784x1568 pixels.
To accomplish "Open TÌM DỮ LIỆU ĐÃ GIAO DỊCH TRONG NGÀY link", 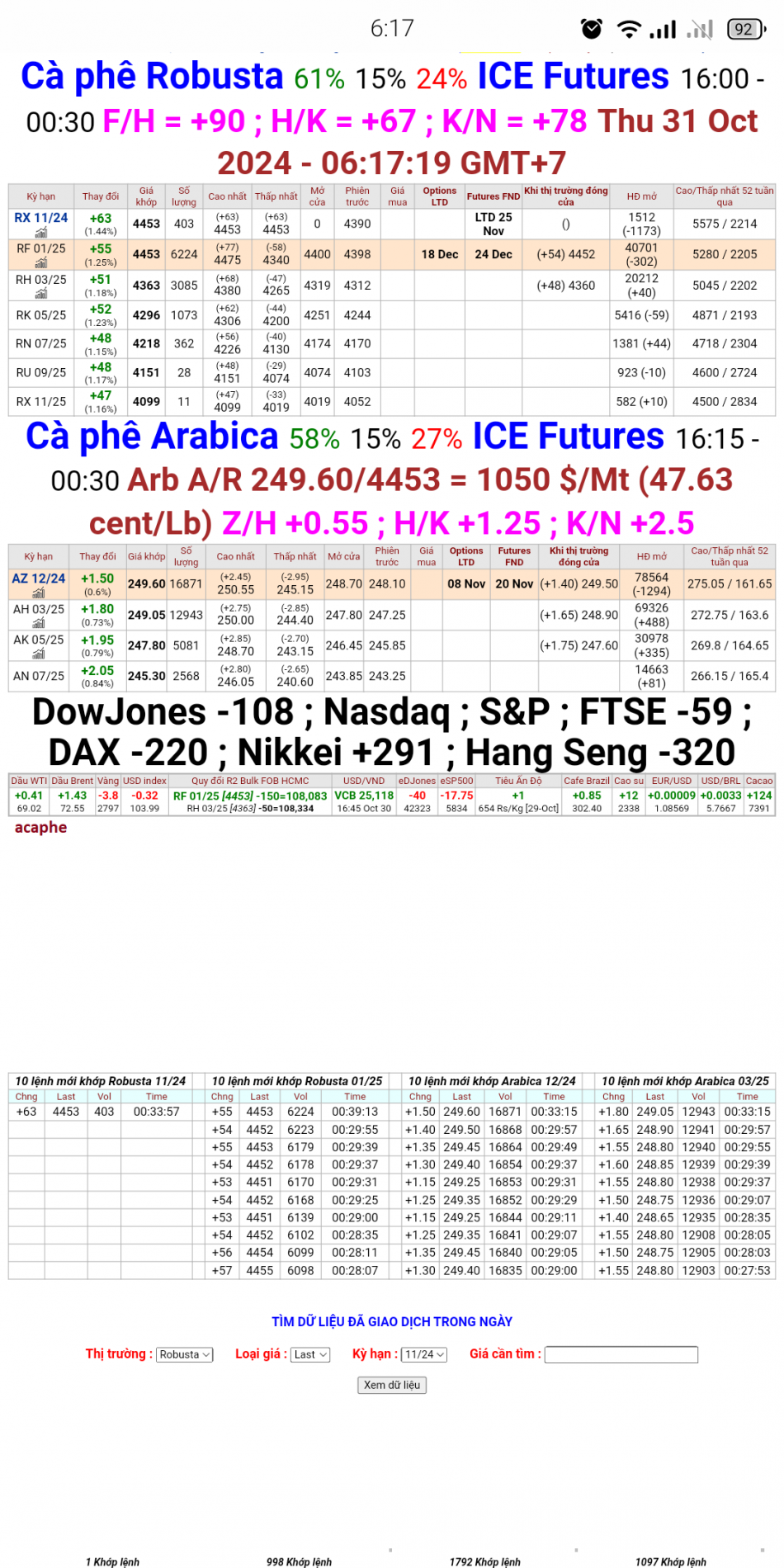I will pyautogui.click(x=392, y=1321).
